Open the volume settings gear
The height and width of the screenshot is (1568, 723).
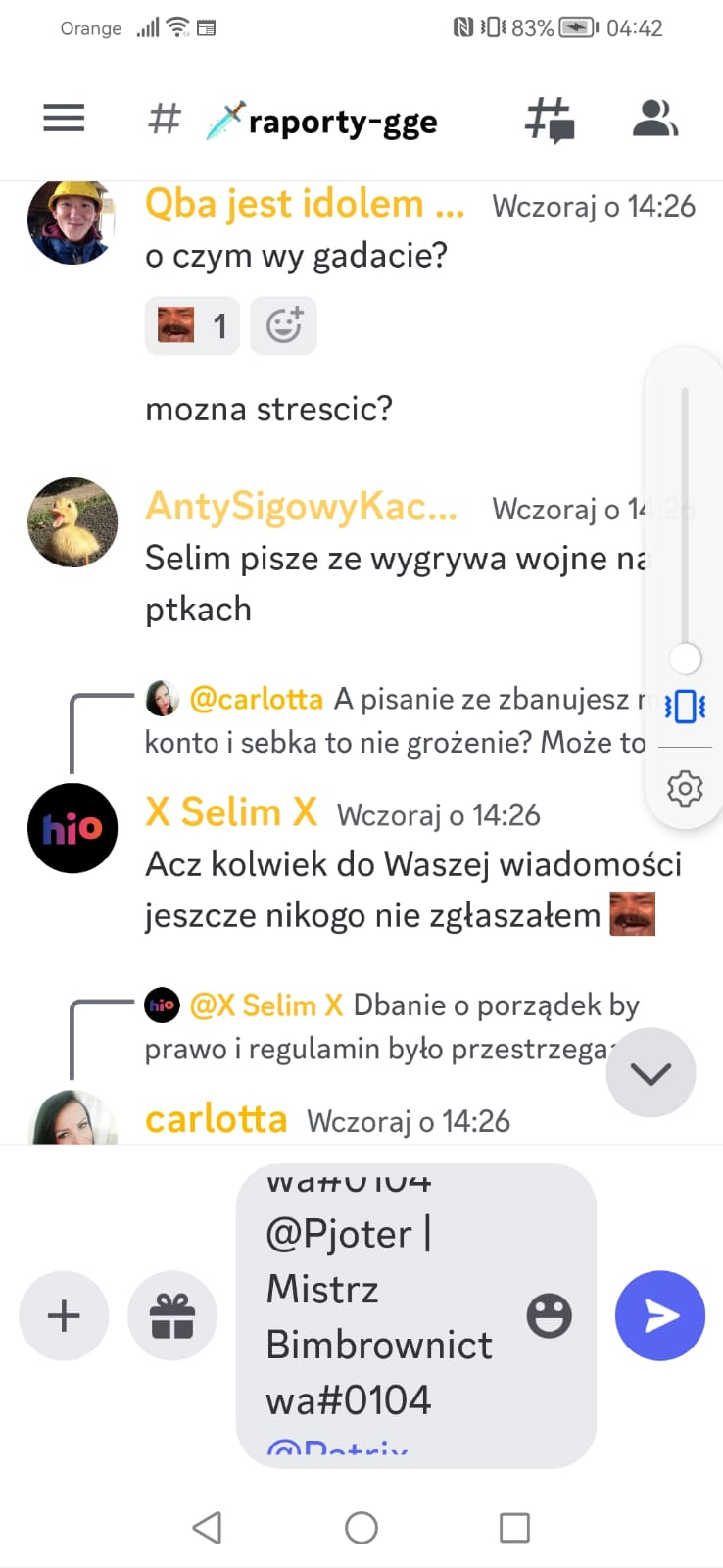pyautogui.click(x=685, y=788)
